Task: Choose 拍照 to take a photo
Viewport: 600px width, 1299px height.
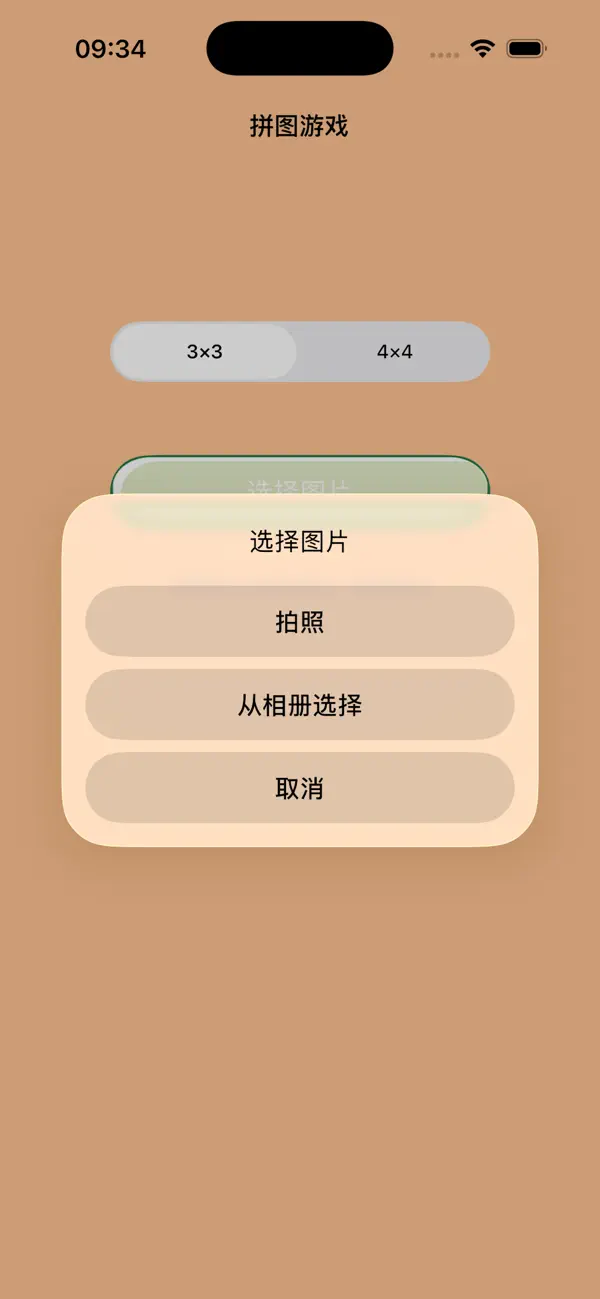Action: point(300,621)
